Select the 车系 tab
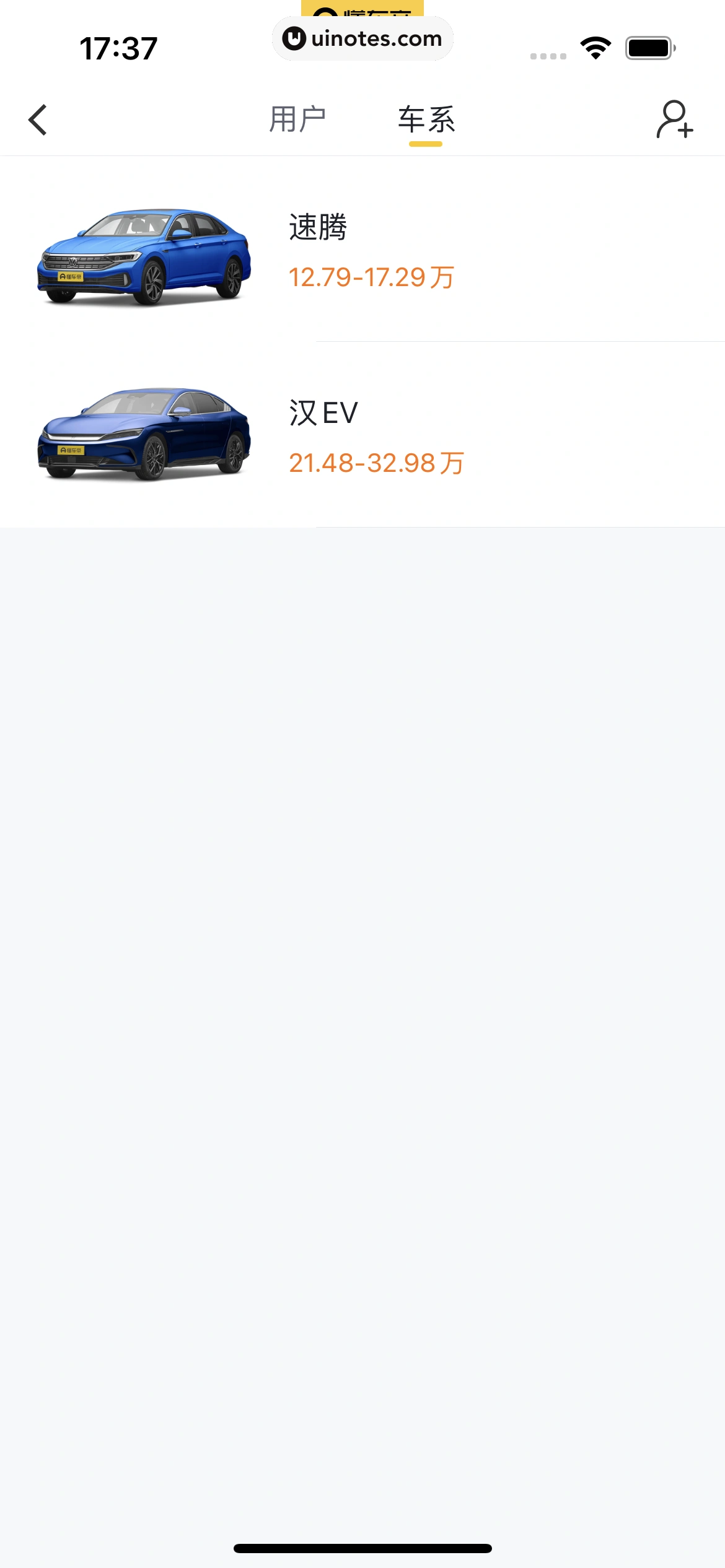Image resolution: width=725 pixels, height=1568 pixels. pos(426,120)
